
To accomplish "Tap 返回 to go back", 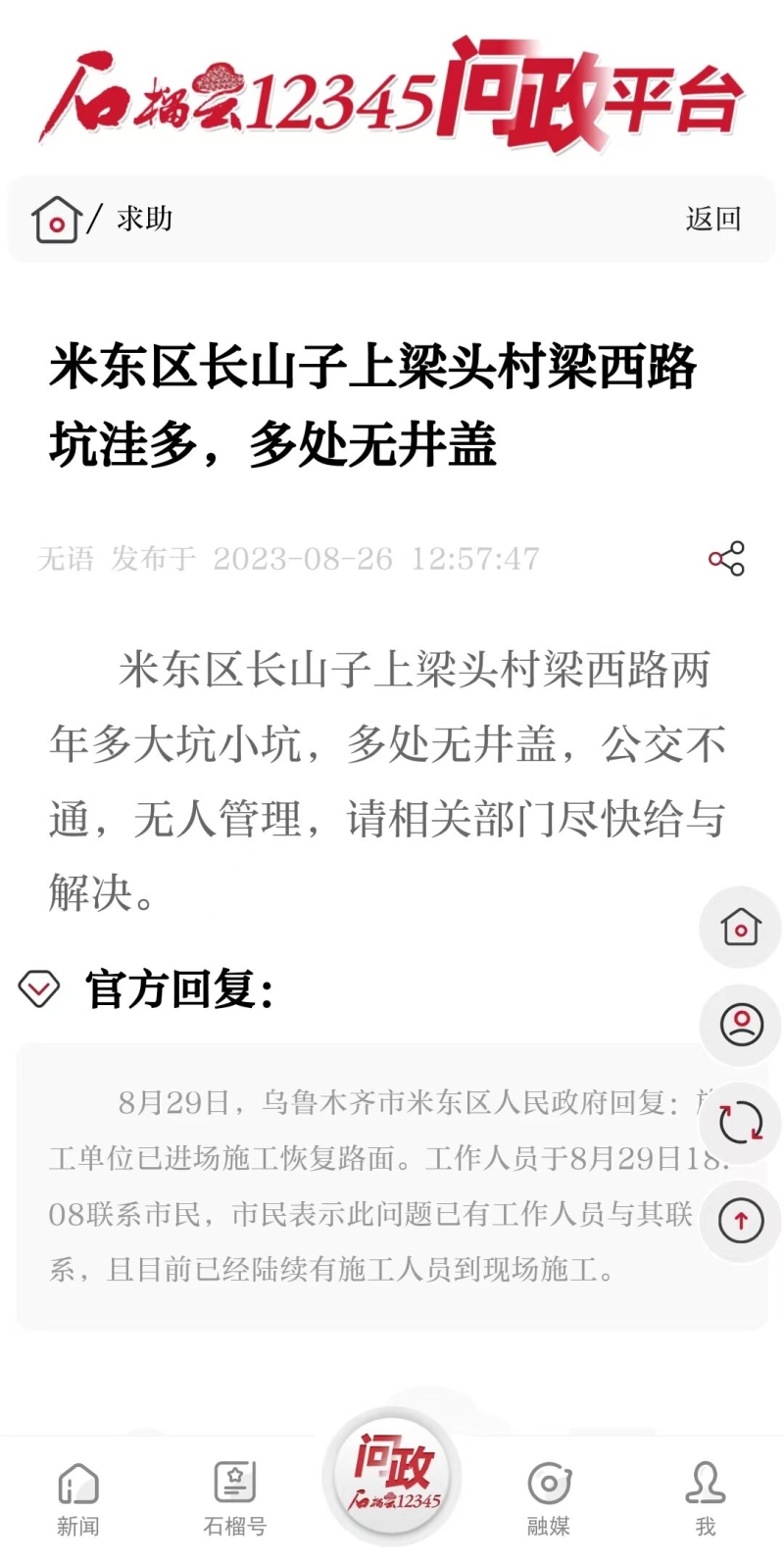I will pos(712,219).
